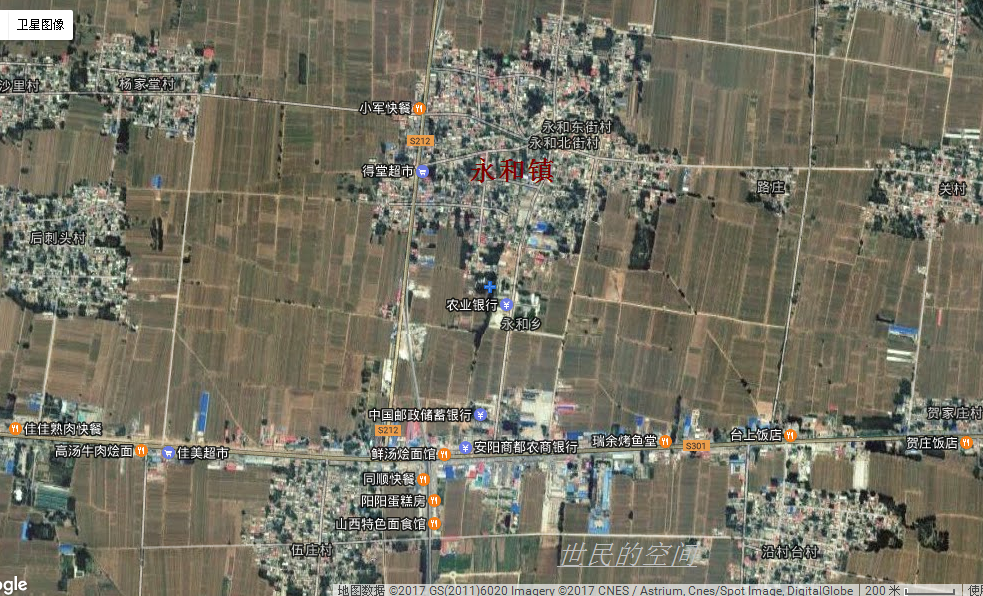
Task: Open the 台上饭店 restaurant marker
Action: tap(790, 435)
